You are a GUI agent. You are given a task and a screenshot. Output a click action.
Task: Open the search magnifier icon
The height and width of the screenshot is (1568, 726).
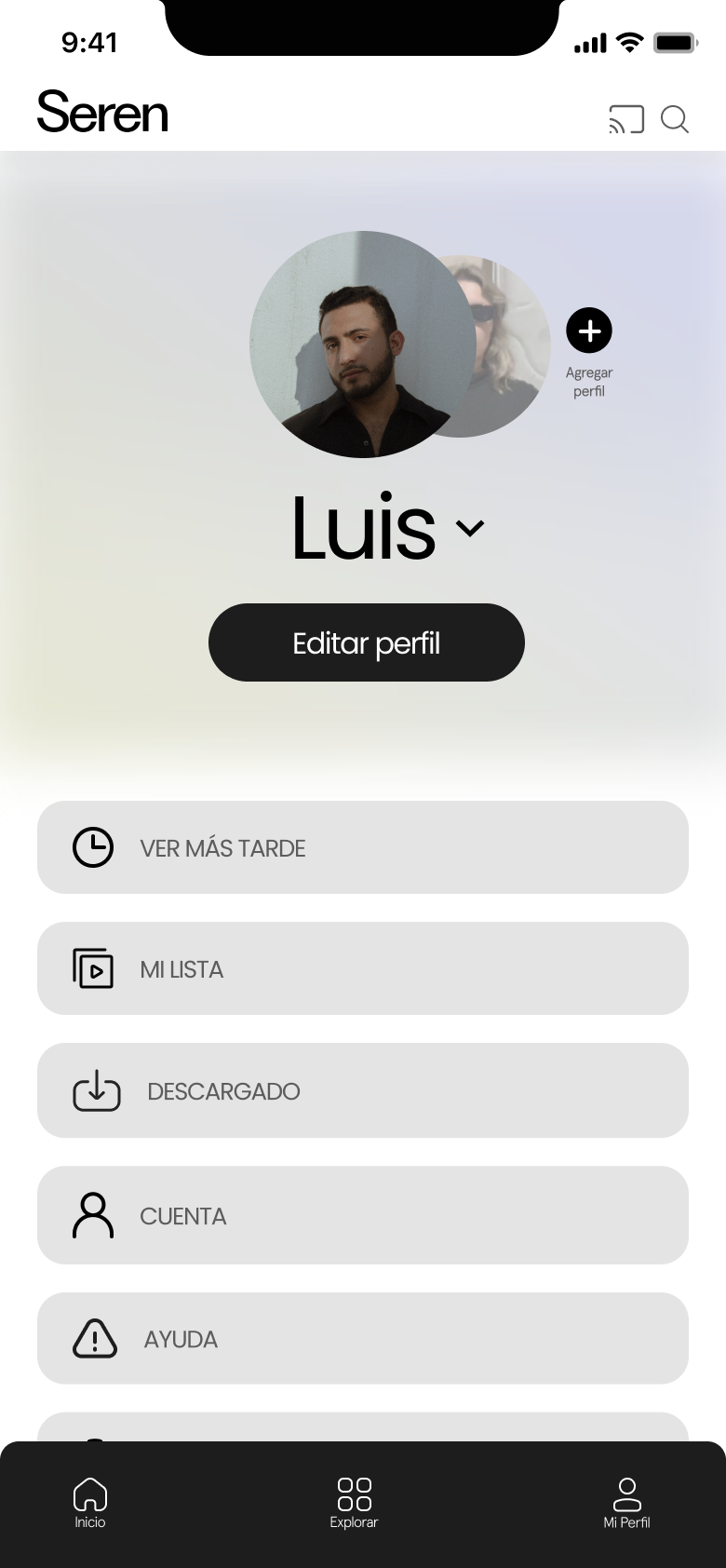click(x=675, y=119)
